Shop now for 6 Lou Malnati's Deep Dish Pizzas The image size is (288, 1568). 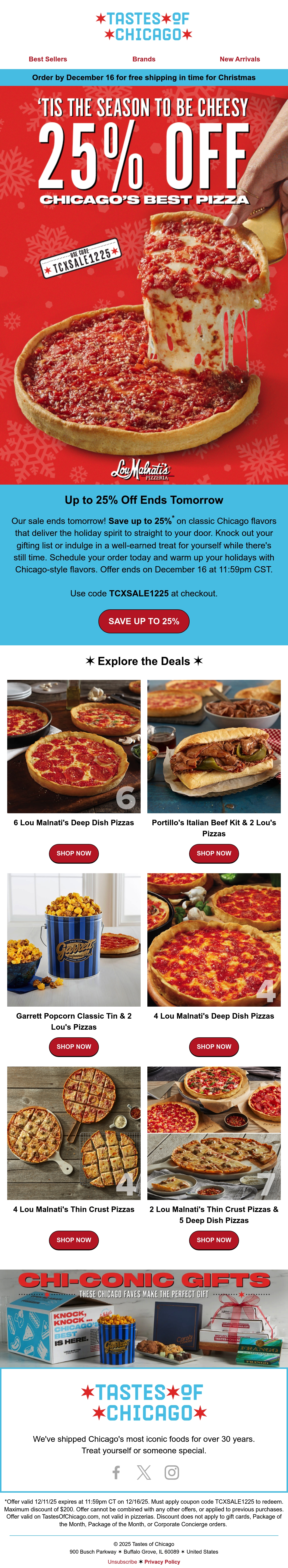74,853
